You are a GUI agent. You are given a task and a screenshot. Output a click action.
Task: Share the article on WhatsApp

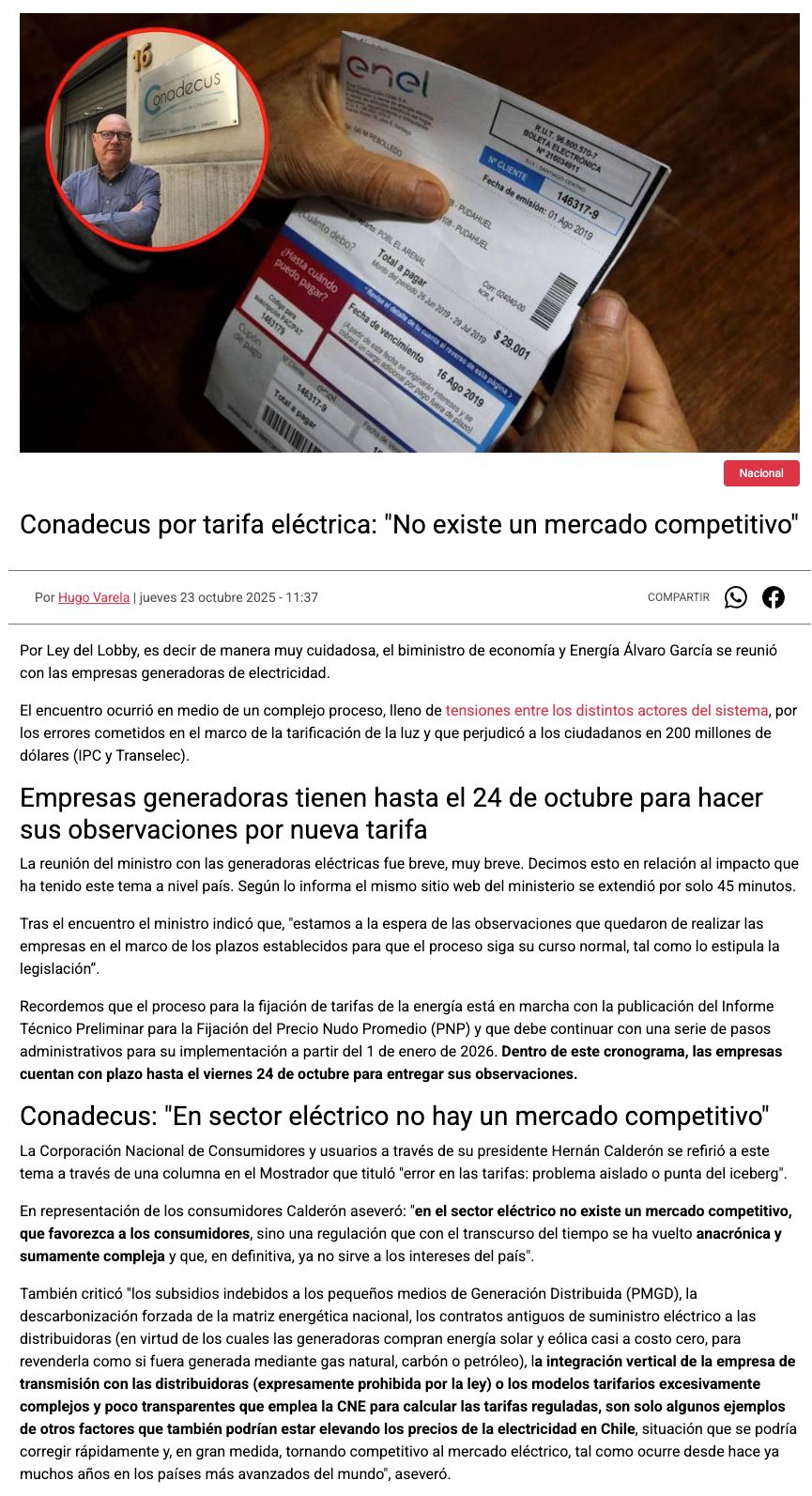coord(736,597)
